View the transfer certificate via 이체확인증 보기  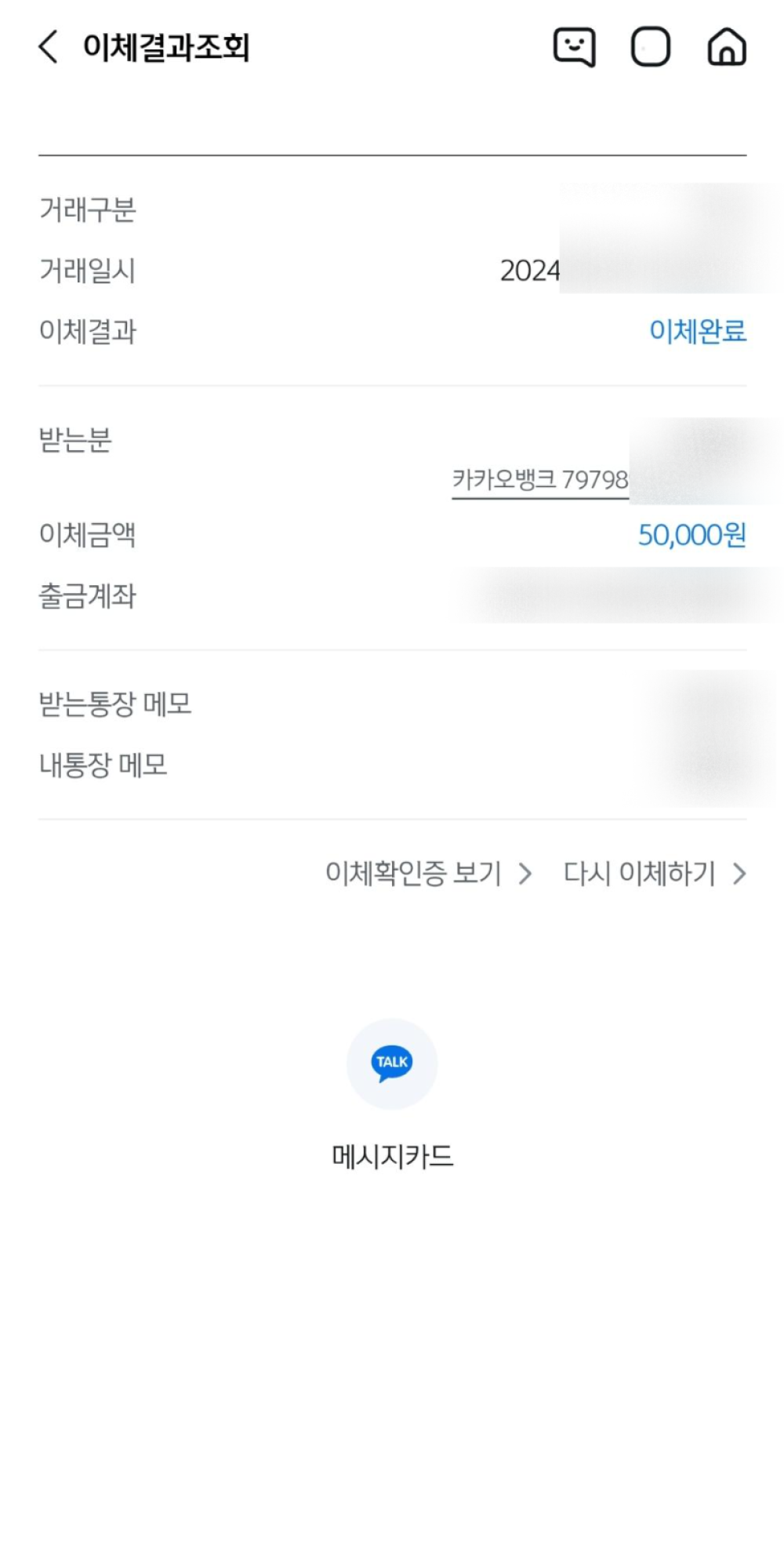click(x=428, y=873)
